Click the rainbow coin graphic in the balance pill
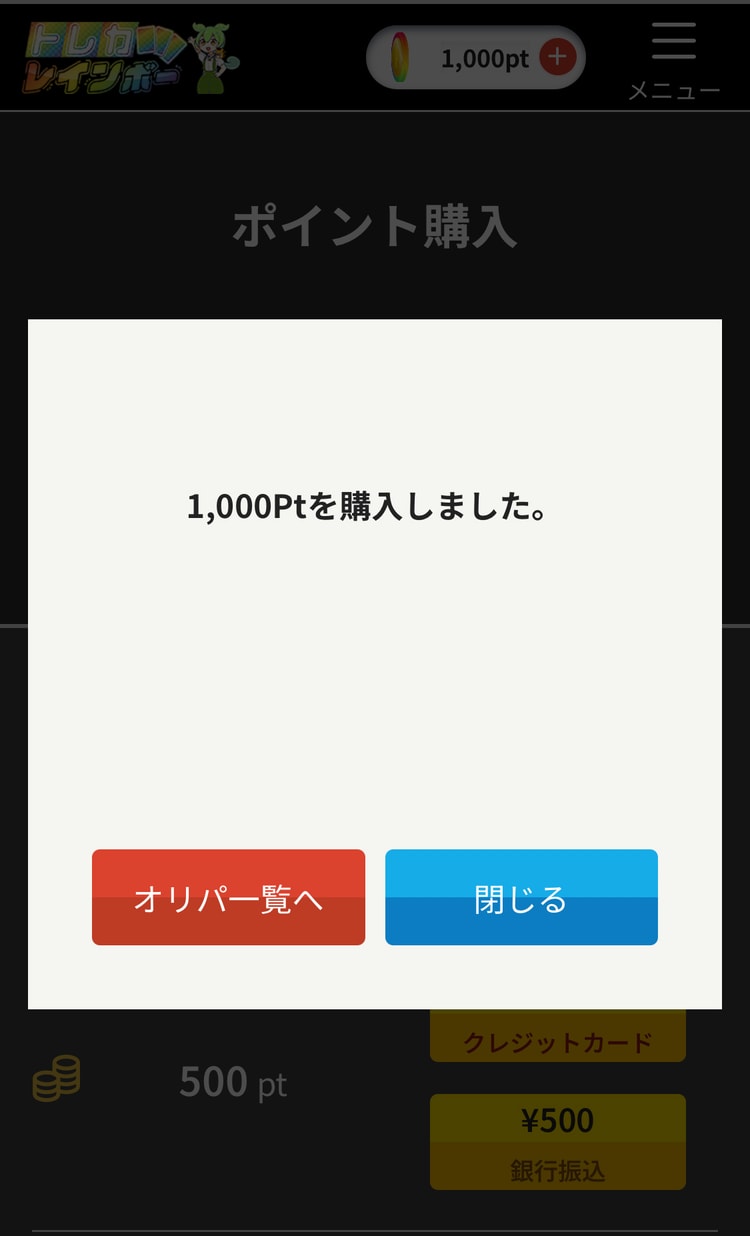Image resolution: width=750 pixels, height=1236 pixels. pos(398,57)
